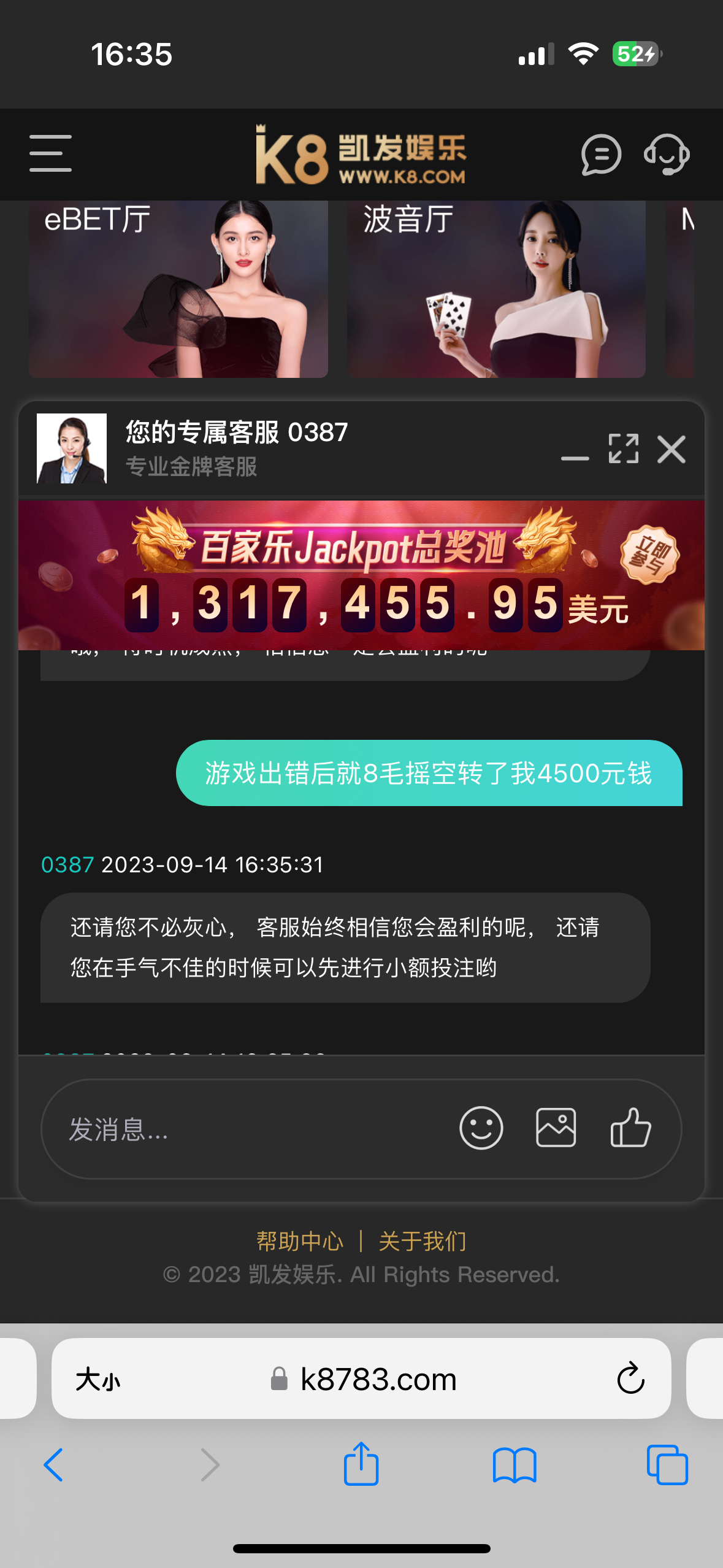723x1568 pixels.
Task: Open the customer service headset icon
Action: point(667,155)
